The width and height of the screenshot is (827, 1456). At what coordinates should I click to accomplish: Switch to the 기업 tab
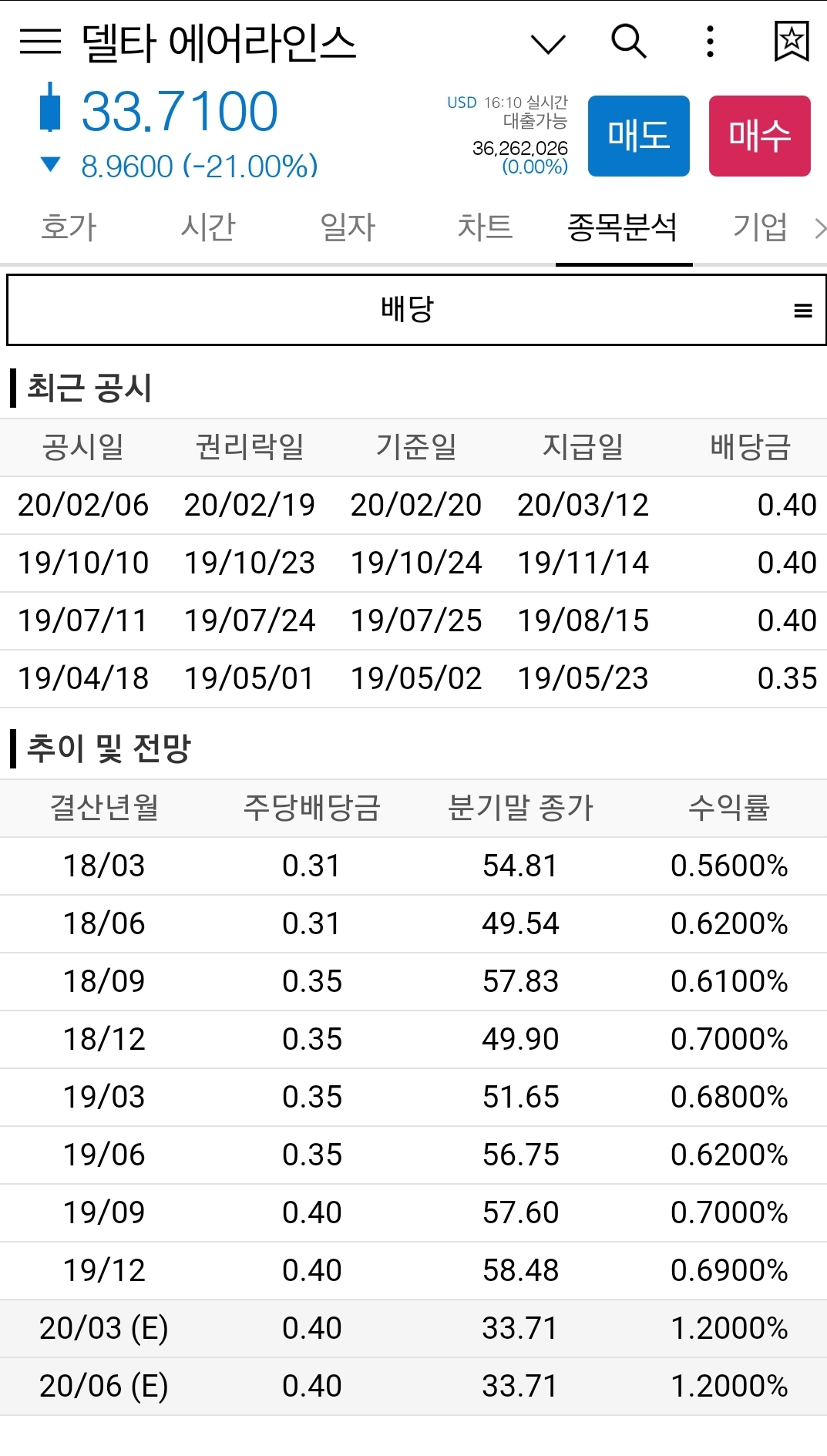point(760,227)
